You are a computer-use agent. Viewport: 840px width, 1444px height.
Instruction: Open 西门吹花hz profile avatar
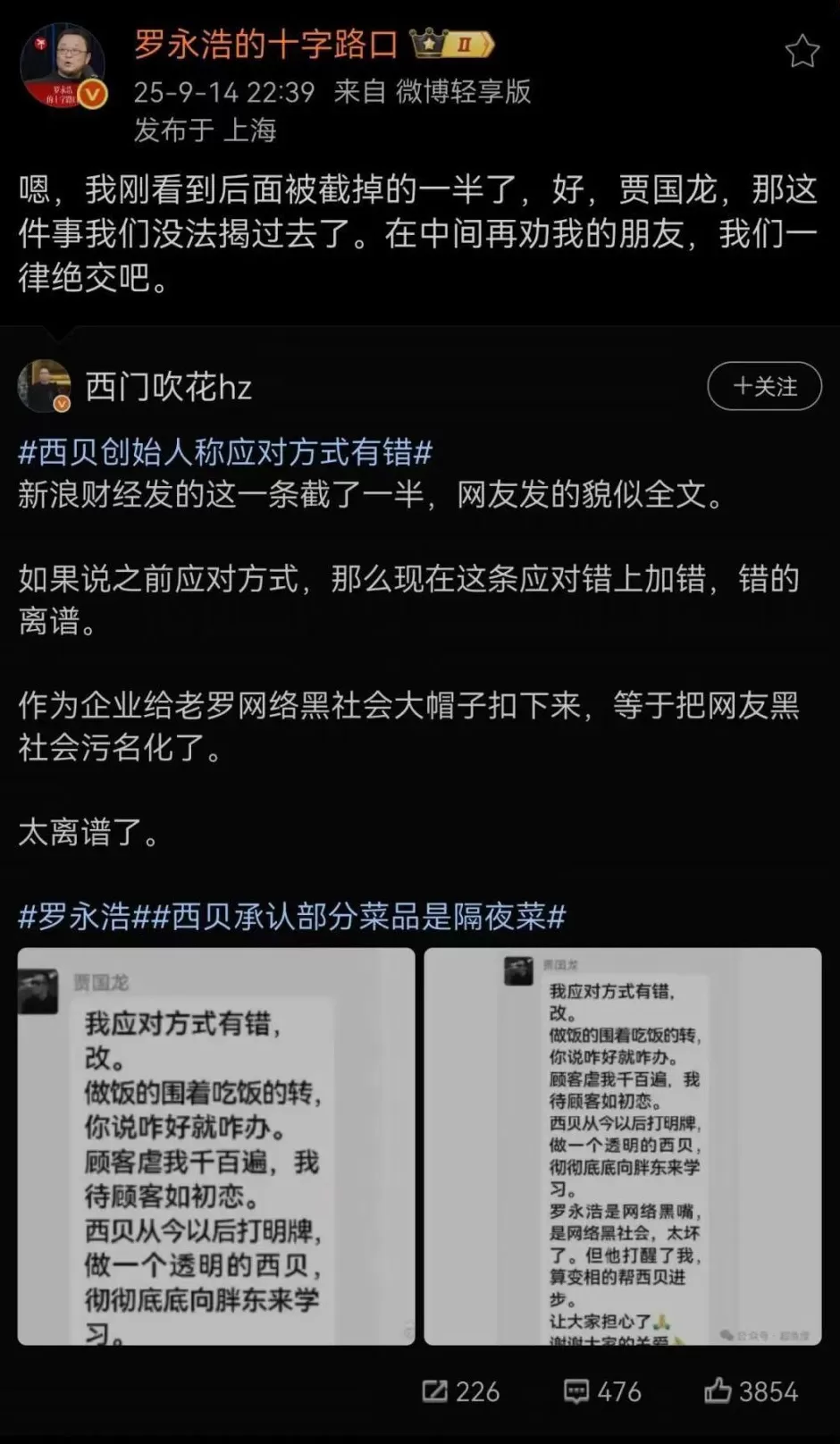point(45,386)
